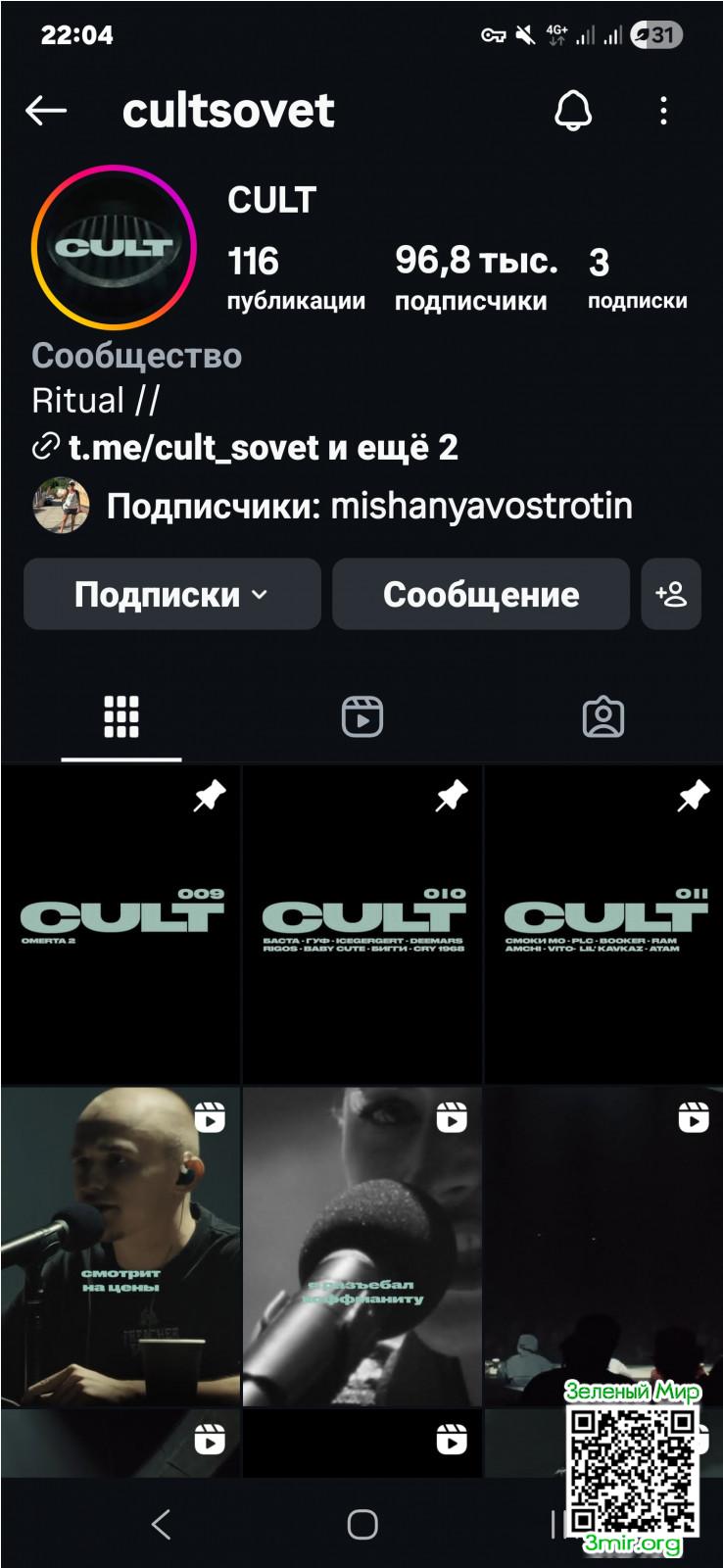Switch to the tagged photos tab
Image resolution: width=723 pixels, height=1568 pixels.
[602, 717]
